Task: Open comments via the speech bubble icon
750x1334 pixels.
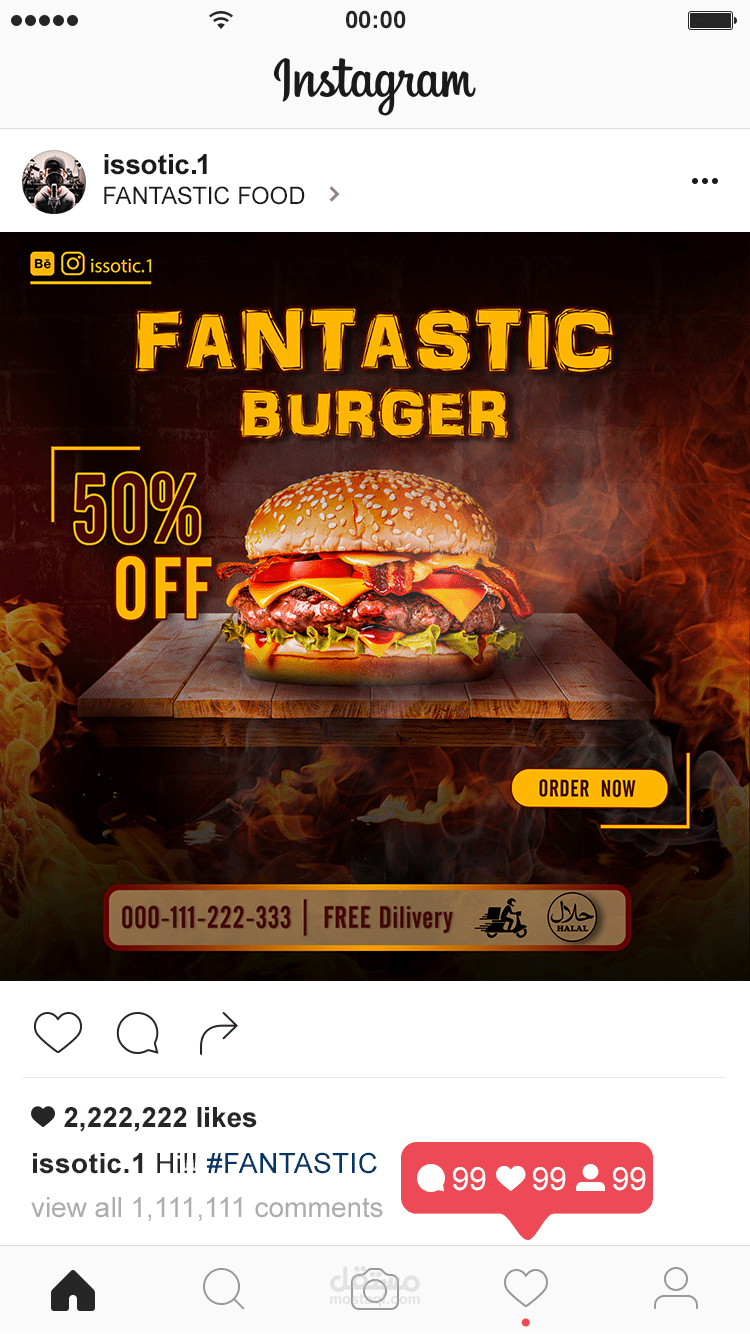Action: click(x=138, y=1033)
